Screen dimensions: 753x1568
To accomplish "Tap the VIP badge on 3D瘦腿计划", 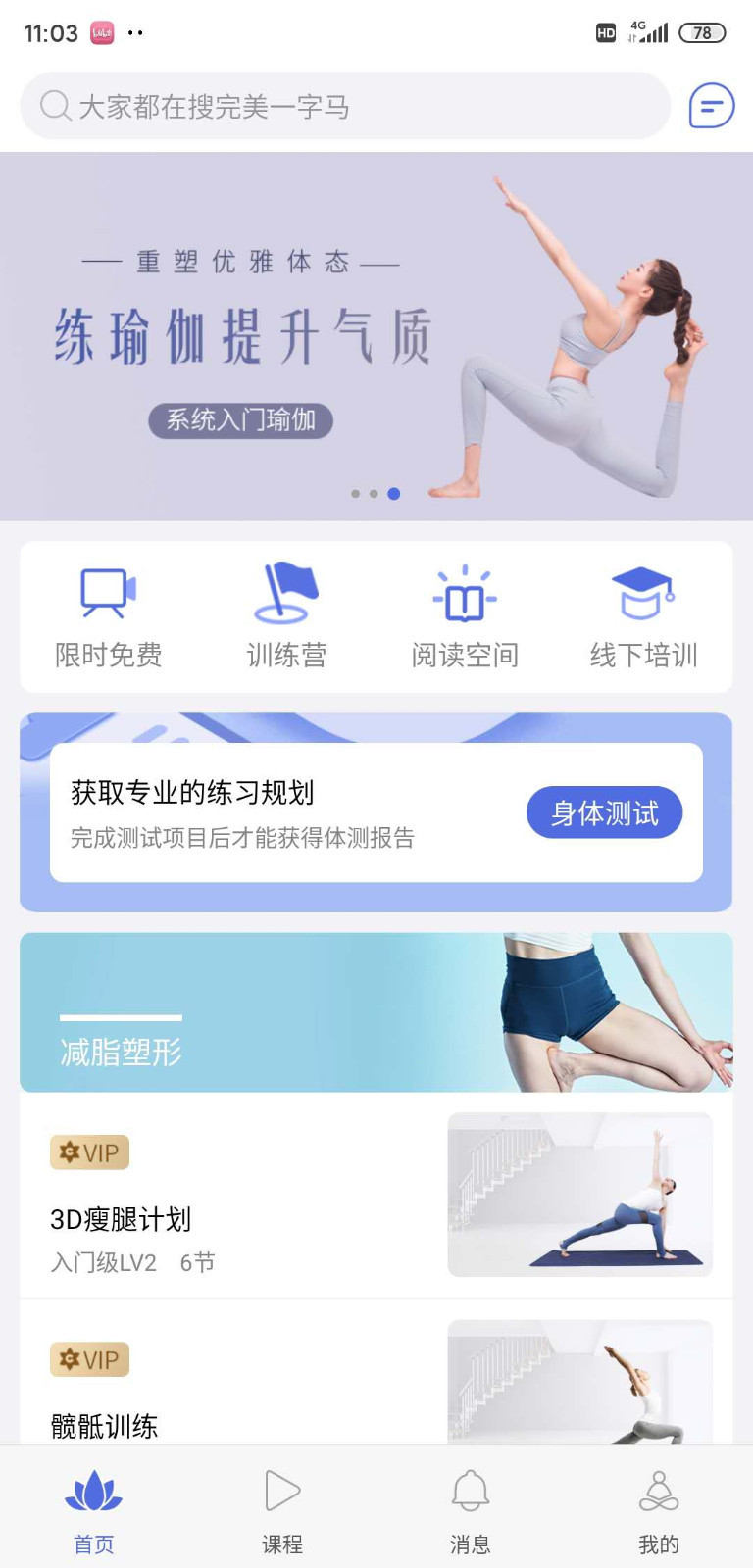I will tap(89, 1152).
